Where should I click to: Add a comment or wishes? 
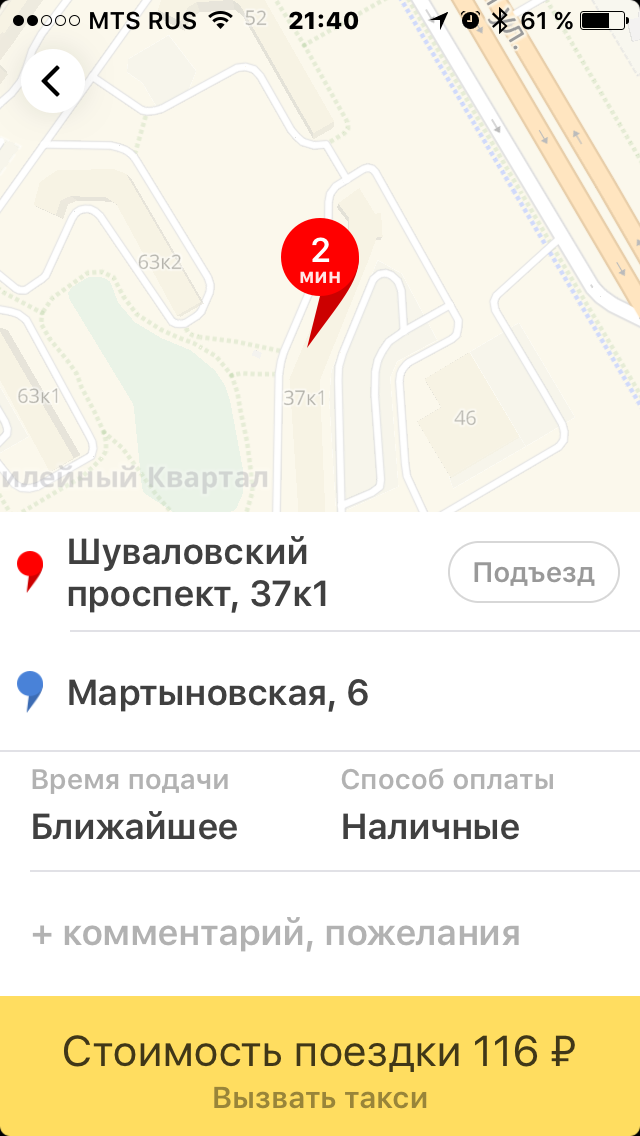(x=276, y=934)
